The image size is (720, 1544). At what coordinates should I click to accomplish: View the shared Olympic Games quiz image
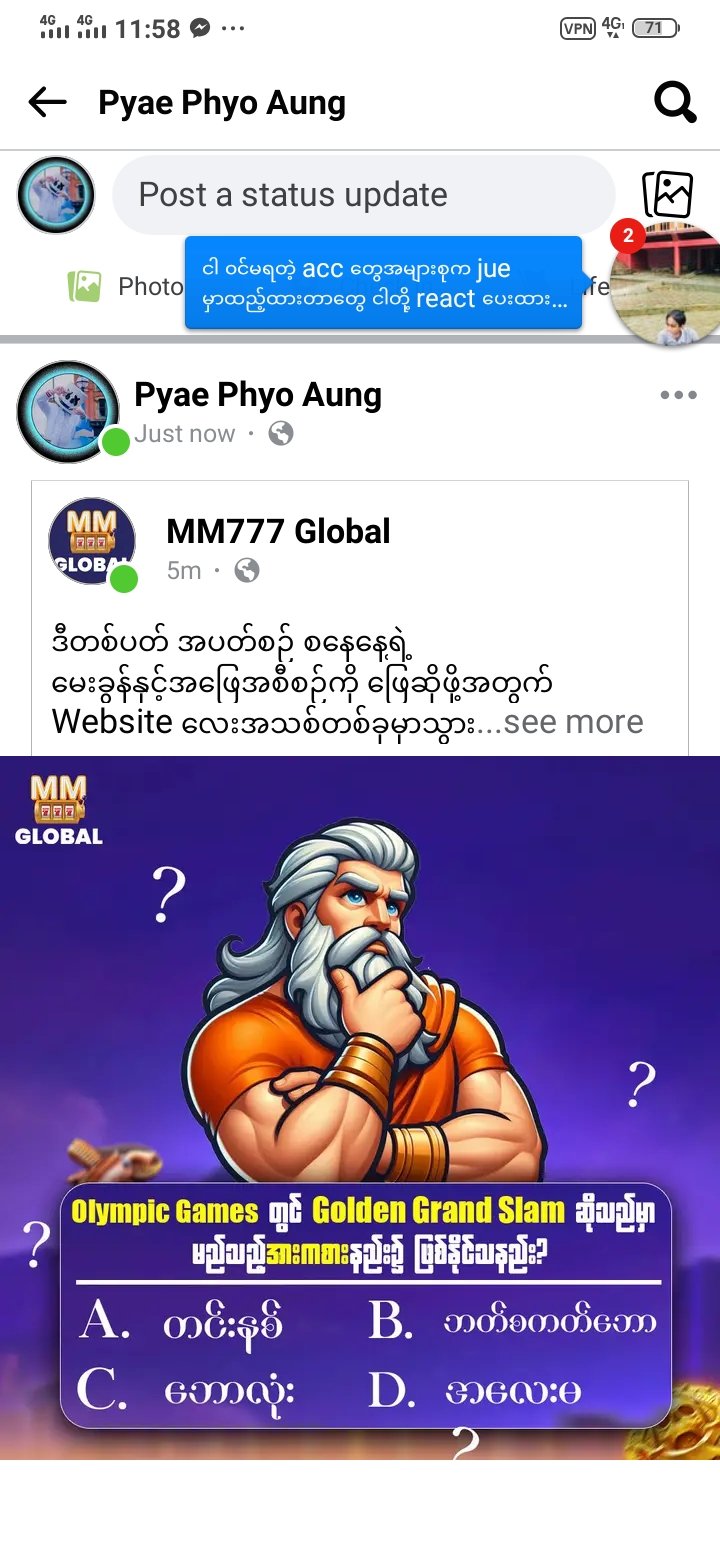(360, 1106)
